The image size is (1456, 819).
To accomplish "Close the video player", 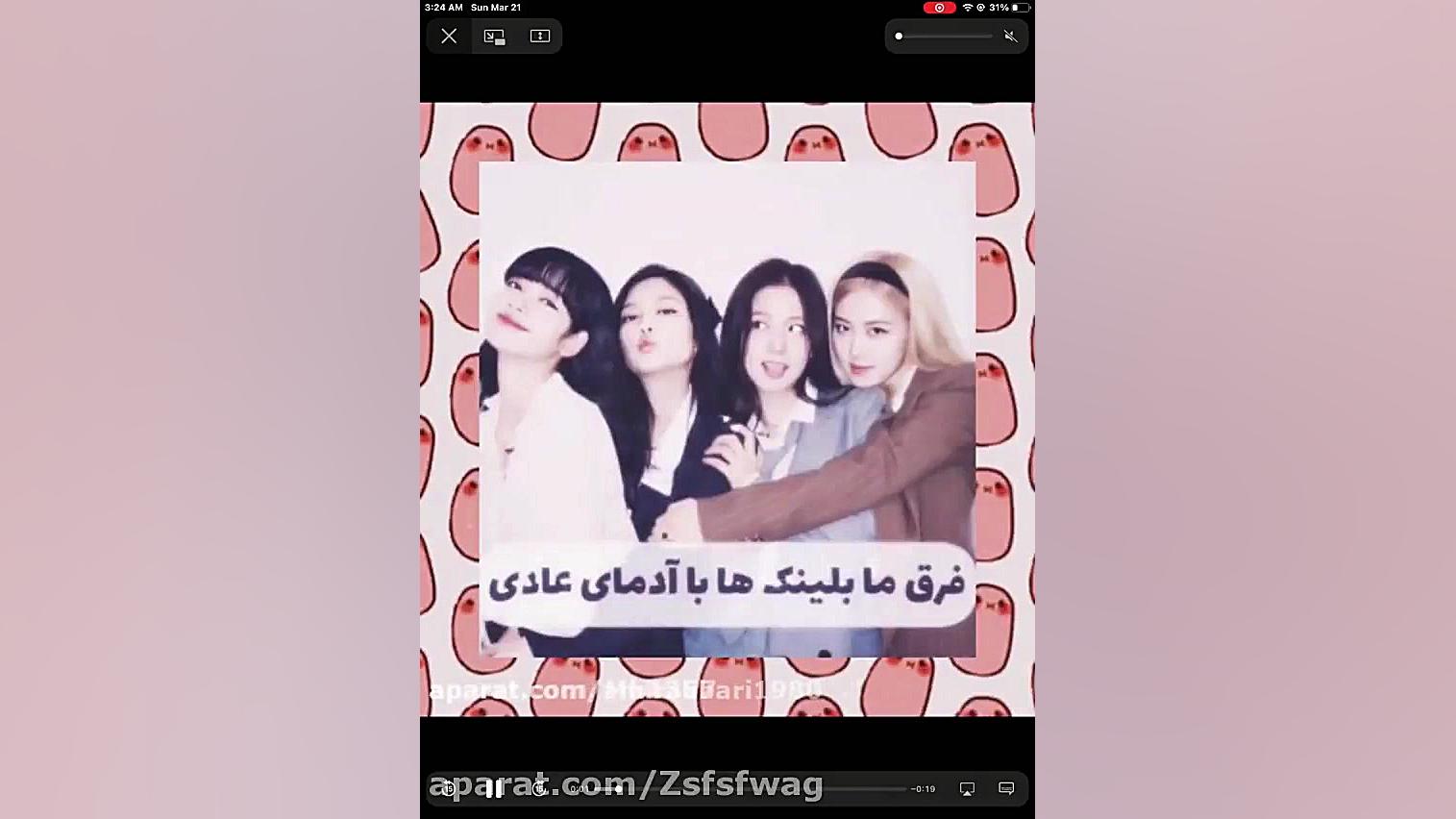I will coord(449,37).
